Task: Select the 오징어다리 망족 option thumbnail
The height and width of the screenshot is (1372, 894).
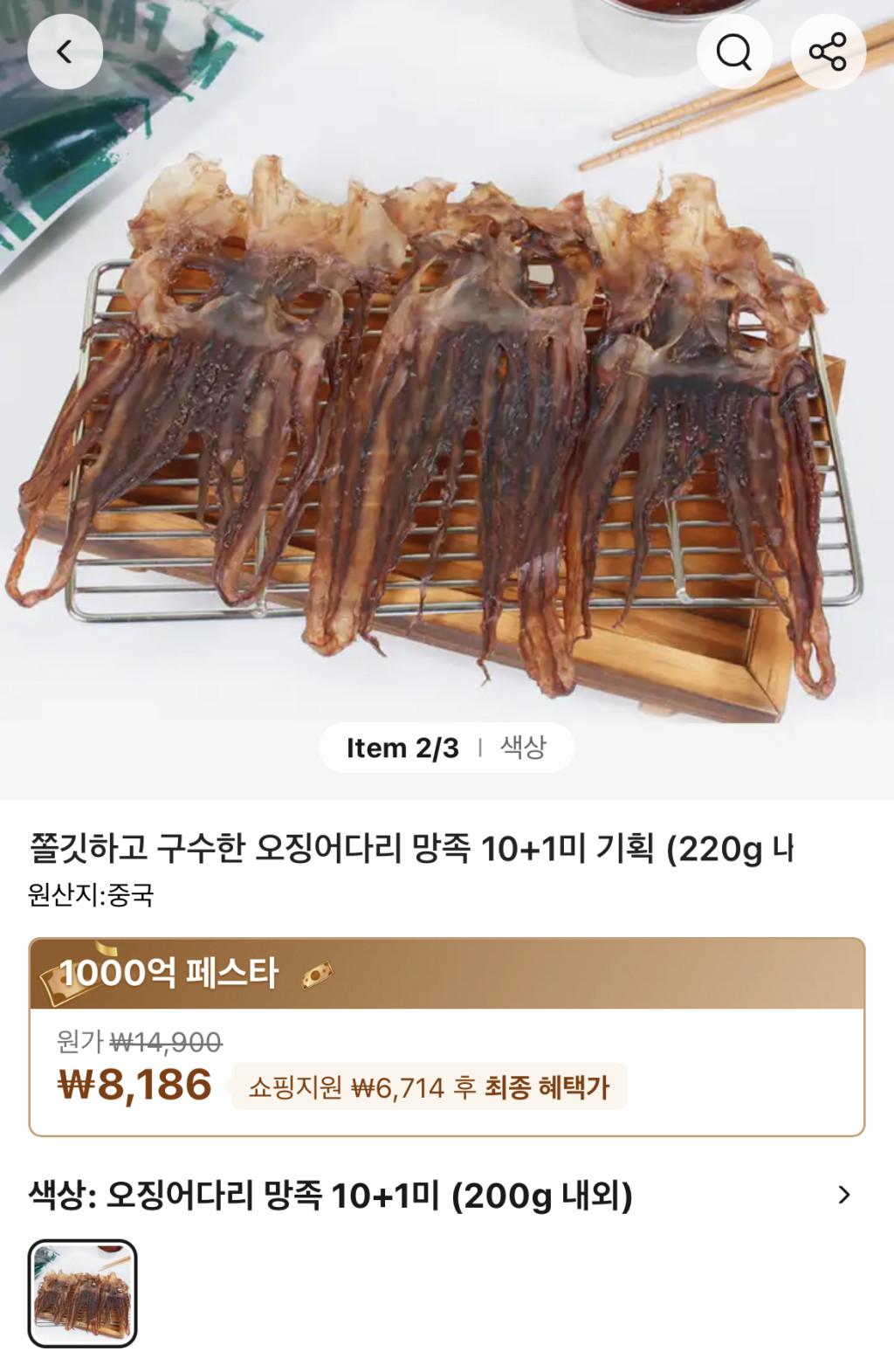Action: pos(83,1293)
